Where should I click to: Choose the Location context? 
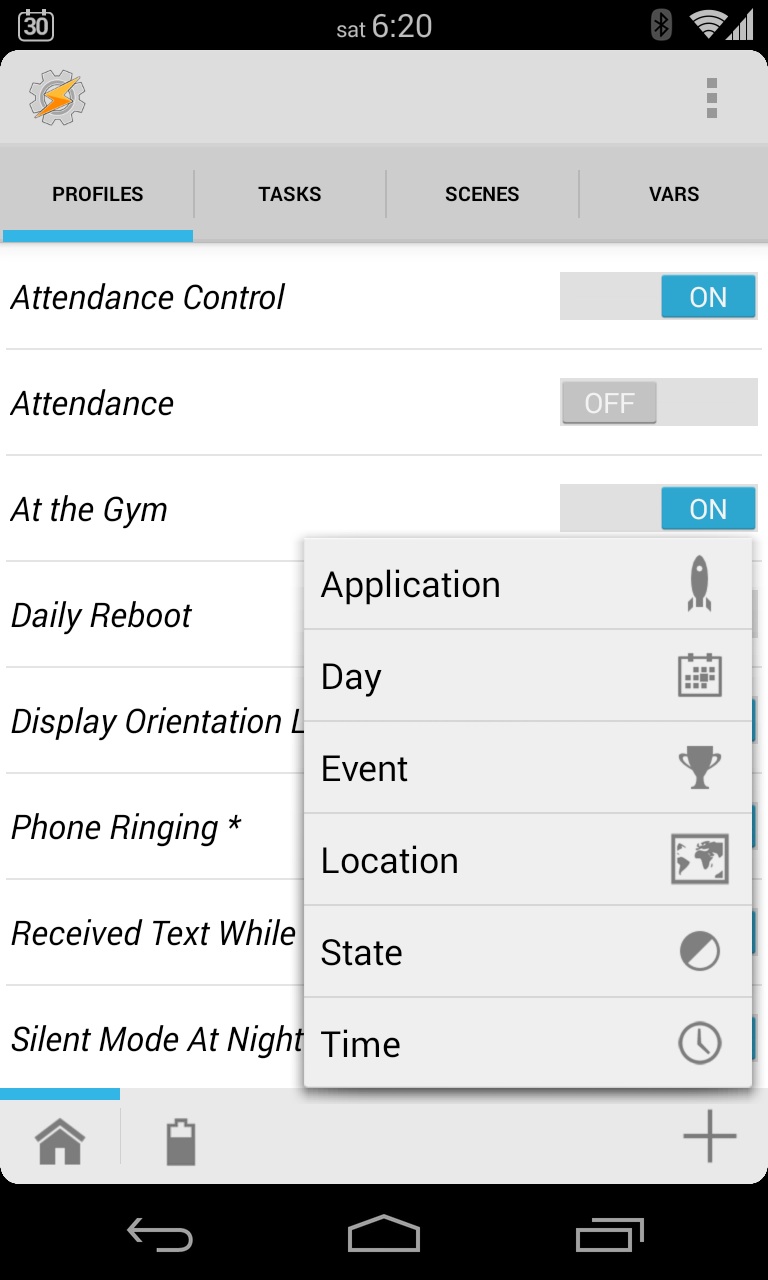pyautogui.click(x=528, y=860)
